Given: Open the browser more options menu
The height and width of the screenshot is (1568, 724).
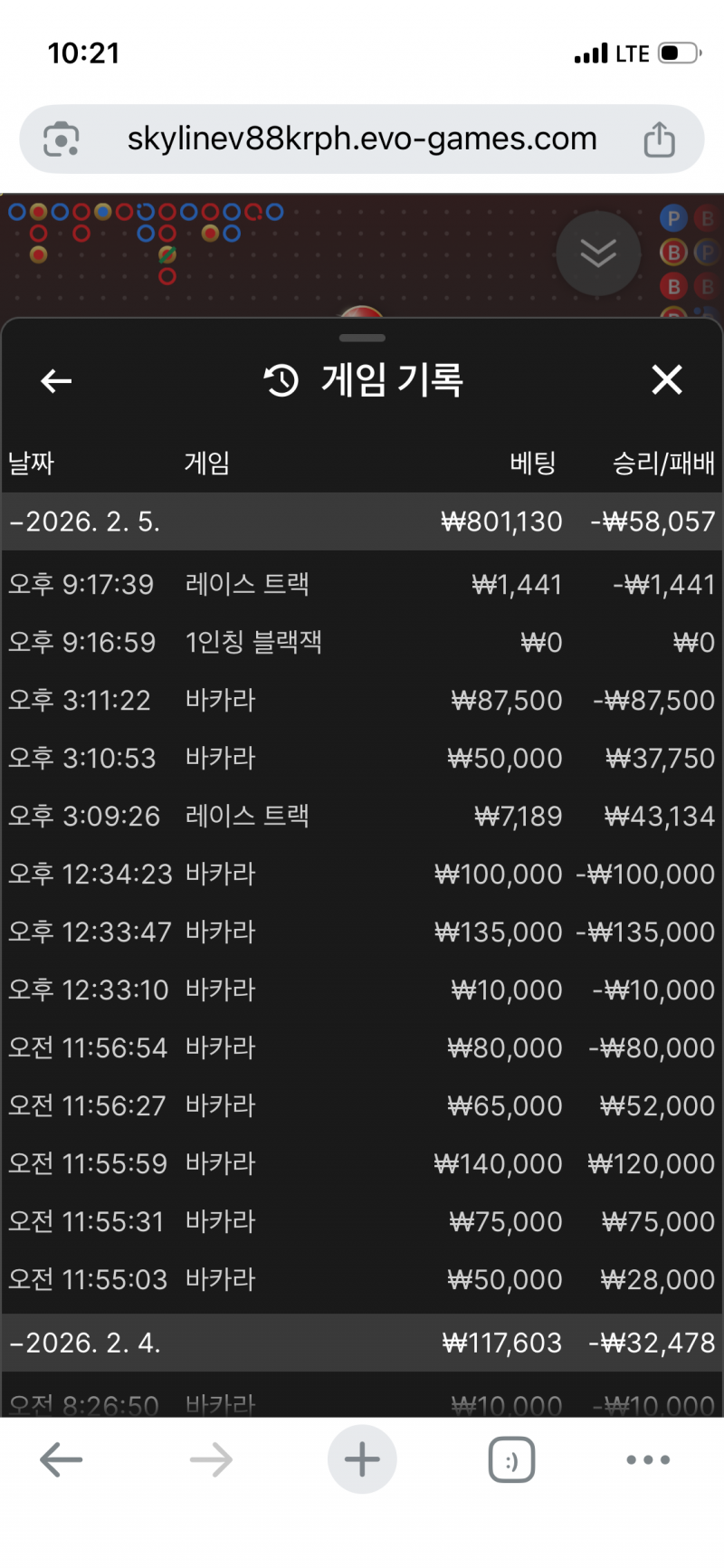Looking at the screenshot, I should point(648,1459).
